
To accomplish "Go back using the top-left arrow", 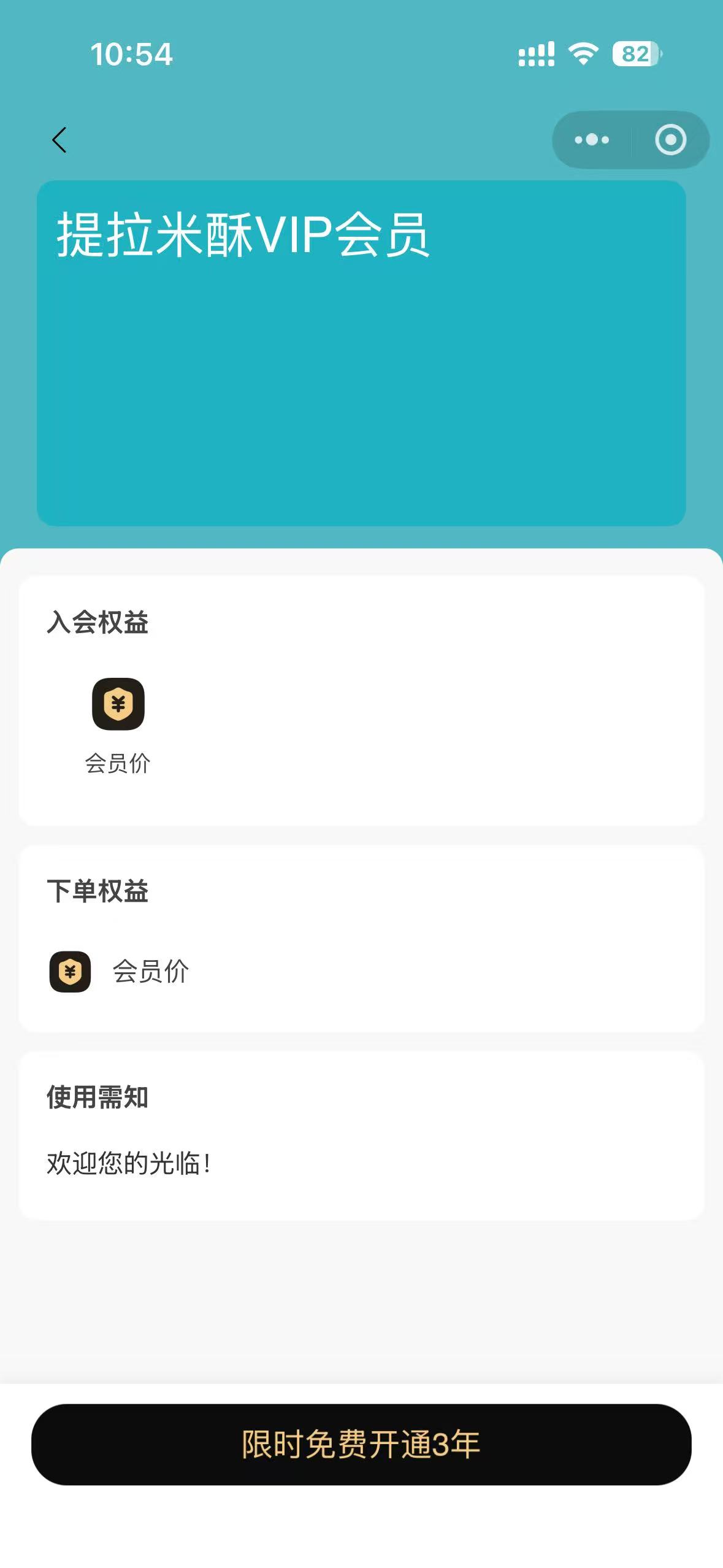I will 59,140.
